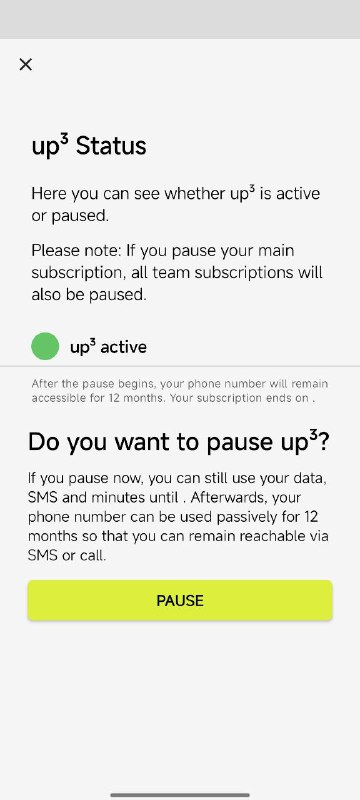Tap the PAUSE button
Screen dimensions: 360x800
pyautogui.click(x=180, y=601)
